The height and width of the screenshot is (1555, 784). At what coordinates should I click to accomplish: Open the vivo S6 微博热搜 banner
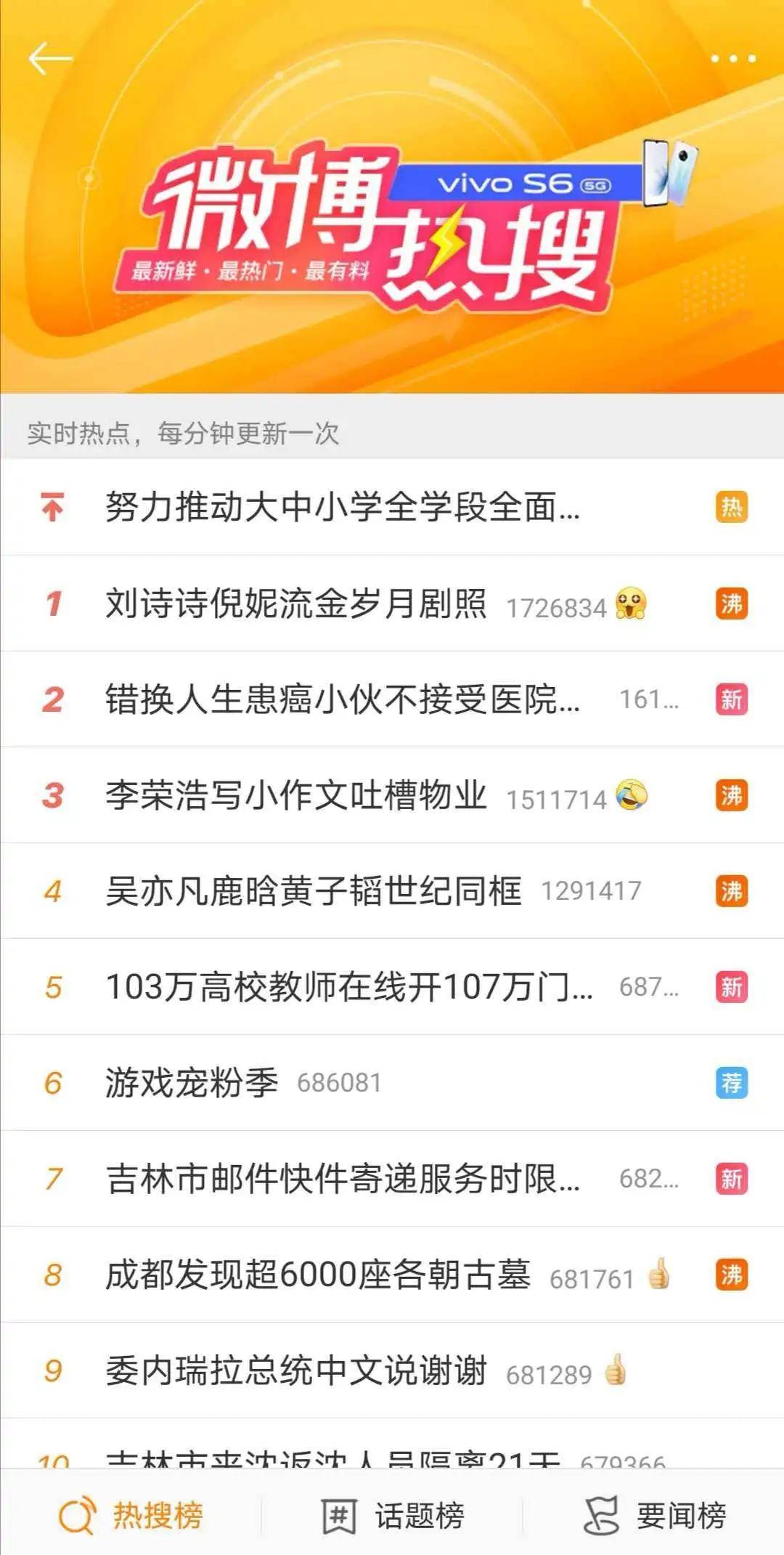pyautogui.click(x=392, y=218)
